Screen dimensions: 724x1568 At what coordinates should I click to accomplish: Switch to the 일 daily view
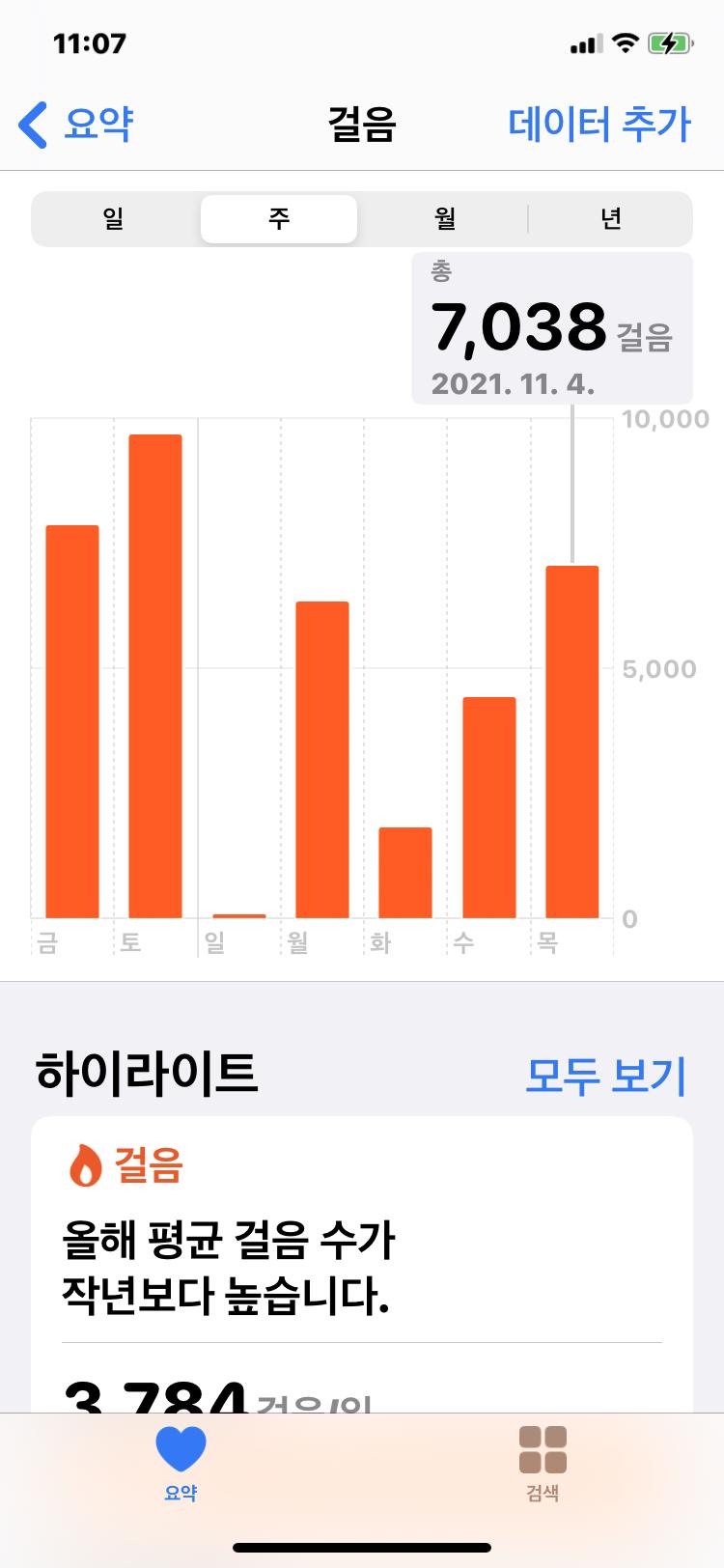(x=114, y=219)
